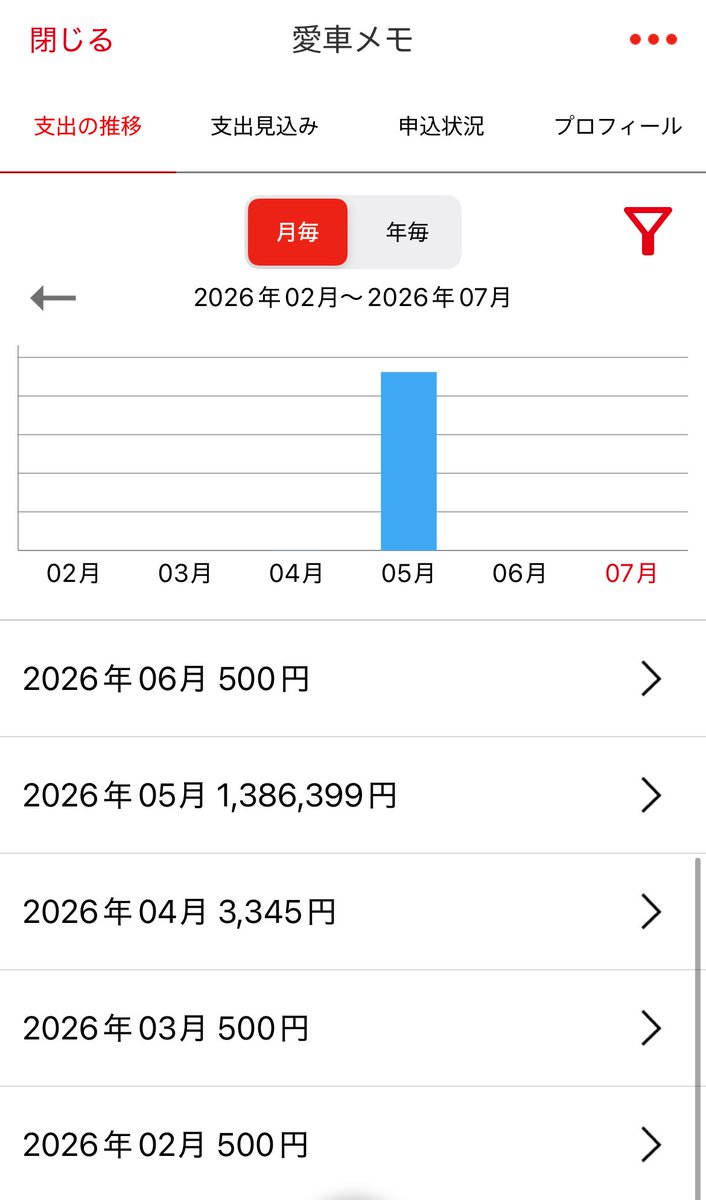Tap 閉じる to close the screen
This screenshot has width=706, height=1200.
[x=72, y=40]
